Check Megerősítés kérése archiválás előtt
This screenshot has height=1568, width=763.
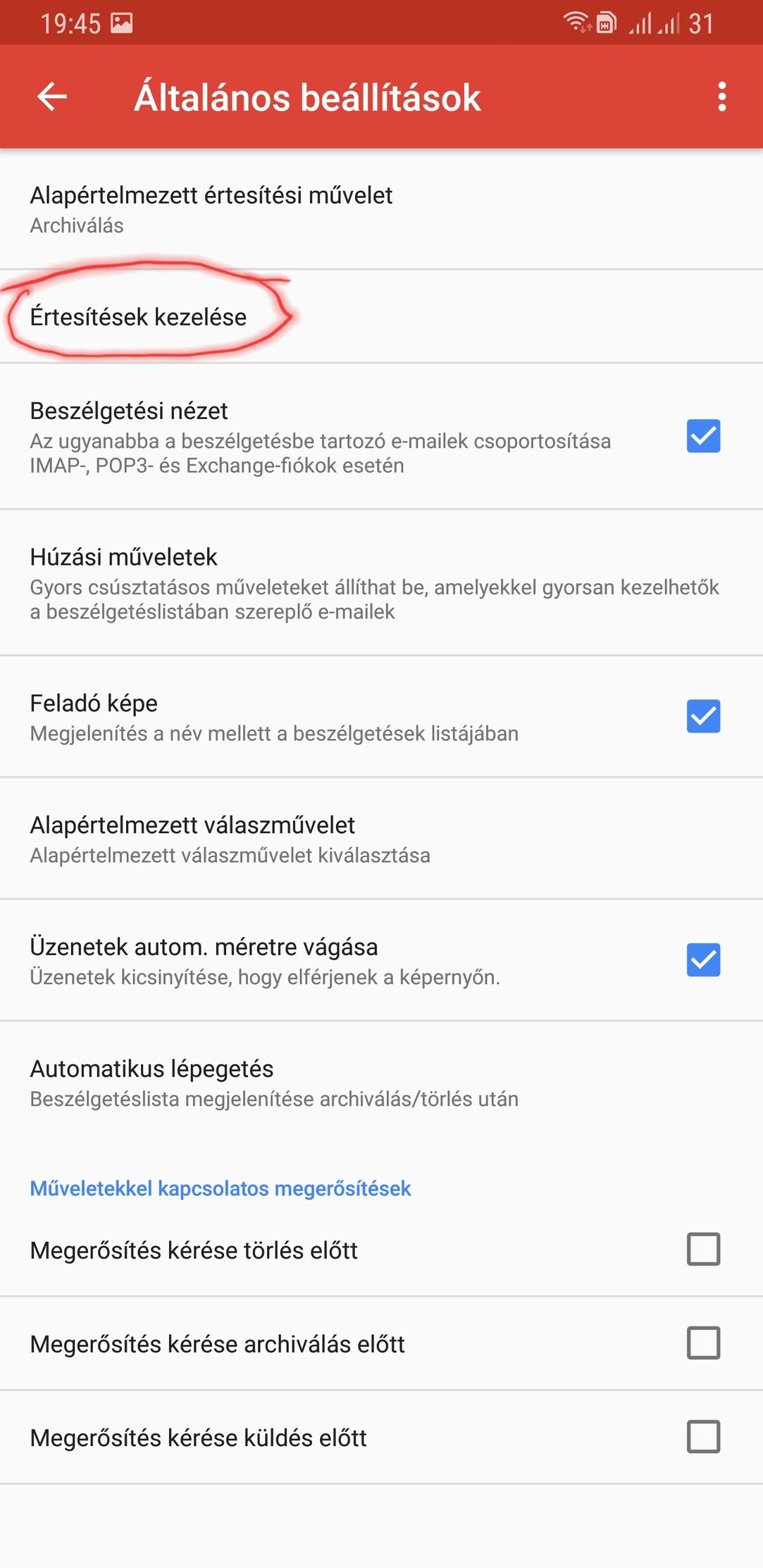(703, 1343)
